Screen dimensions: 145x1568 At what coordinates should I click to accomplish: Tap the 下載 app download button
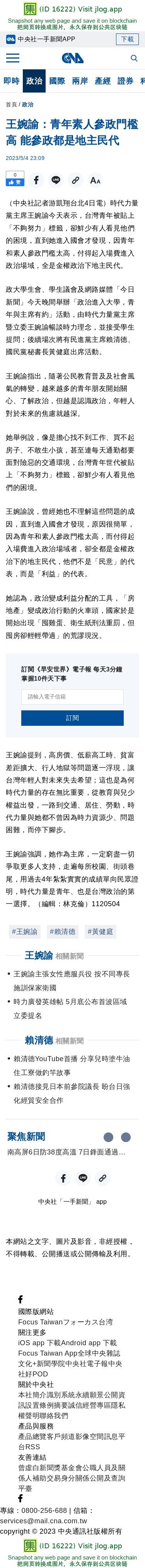point(127,39)
